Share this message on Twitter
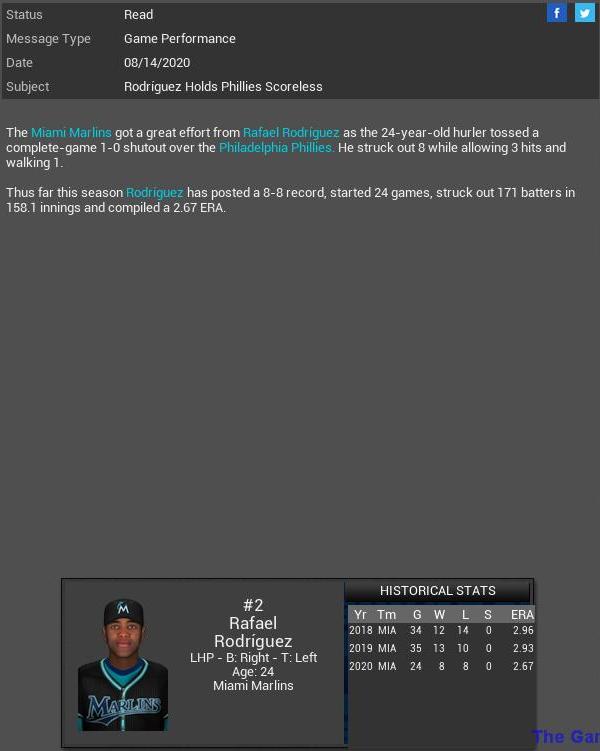This screenshot has width=600, height=751. [584, 13]
